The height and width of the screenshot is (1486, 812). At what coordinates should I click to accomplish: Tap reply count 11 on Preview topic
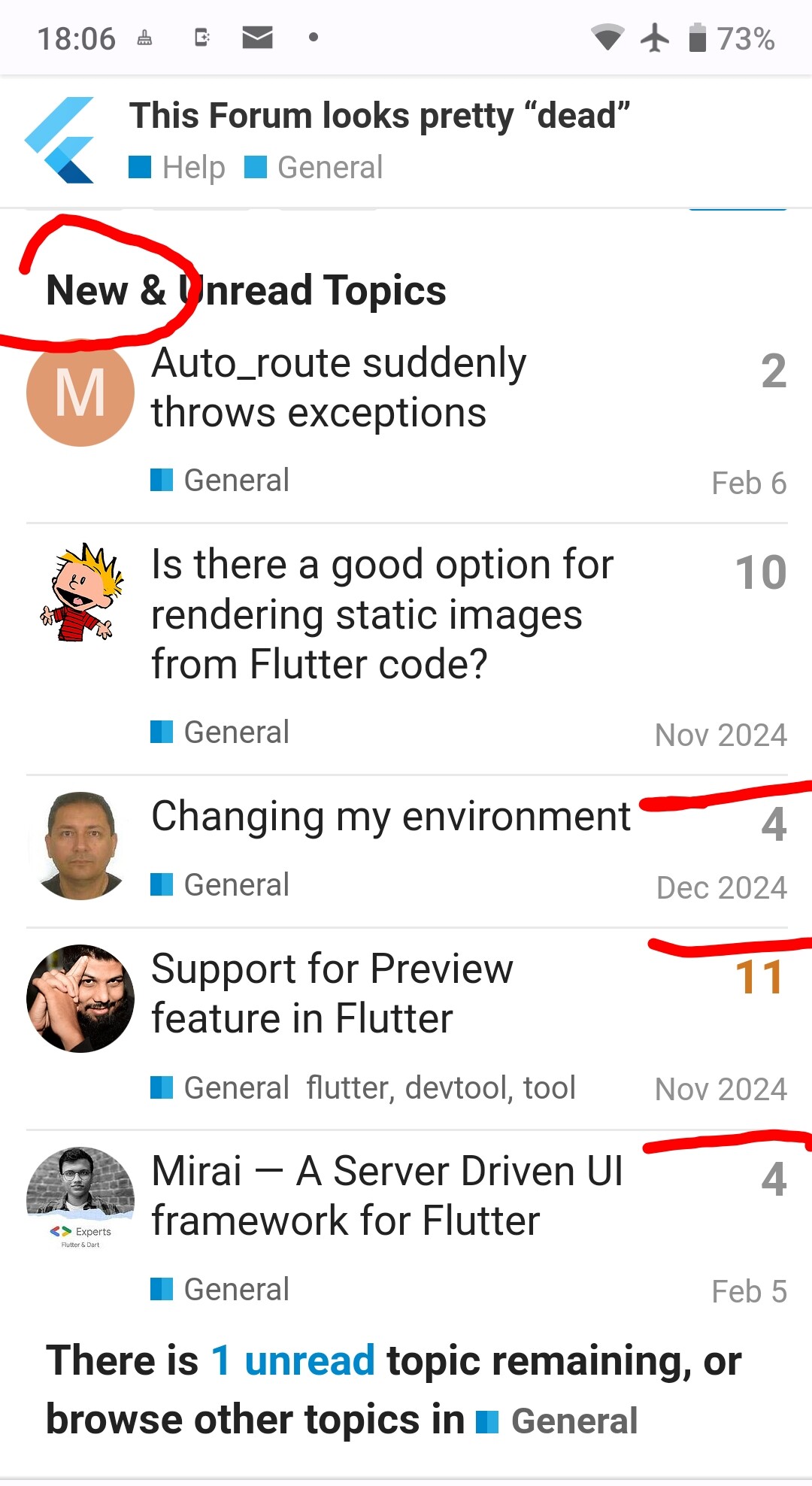(x=760, y=978)
